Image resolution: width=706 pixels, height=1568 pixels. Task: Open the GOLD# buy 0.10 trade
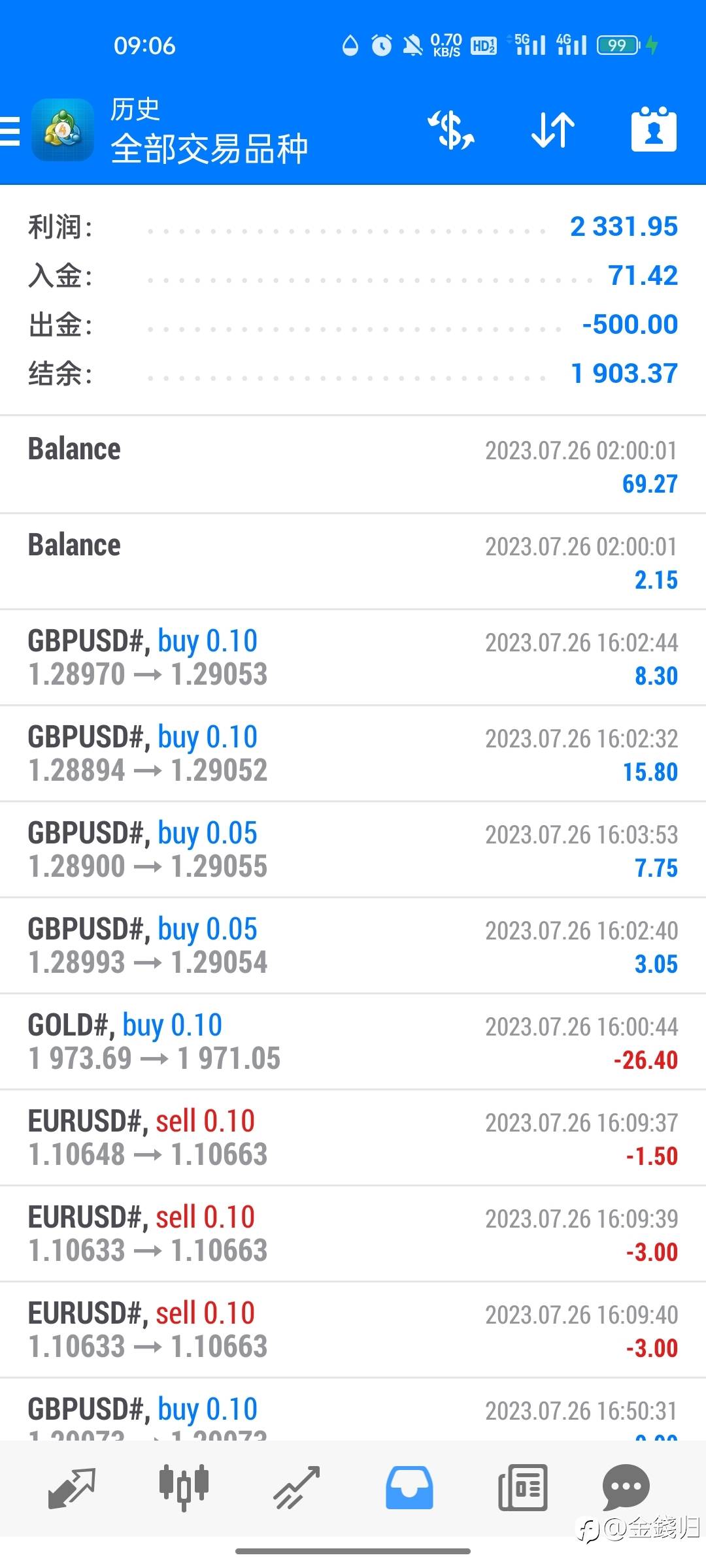(x=353, y=1042)
